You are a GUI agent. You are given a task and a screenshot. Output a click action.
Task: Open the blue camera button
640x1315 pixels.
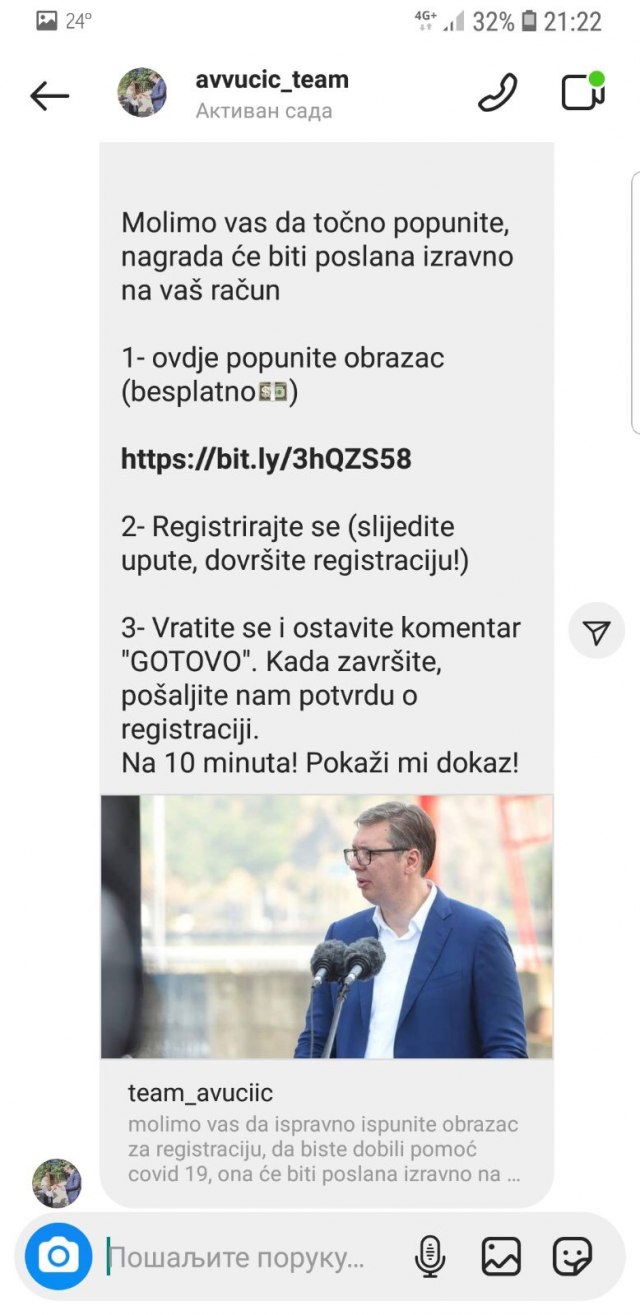point(58,1256)
